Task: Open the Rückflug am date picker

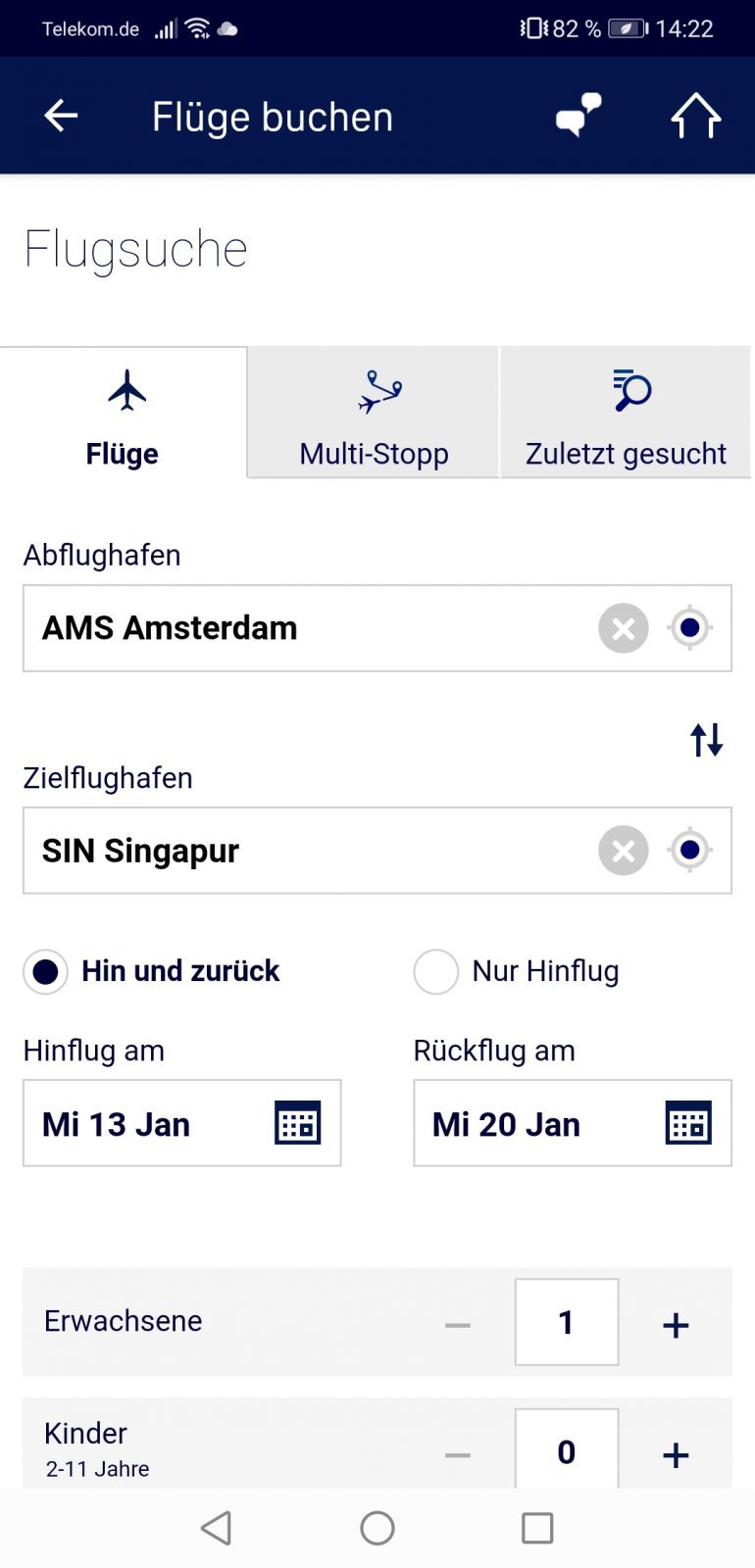Action: click(x=572, y=1123)
